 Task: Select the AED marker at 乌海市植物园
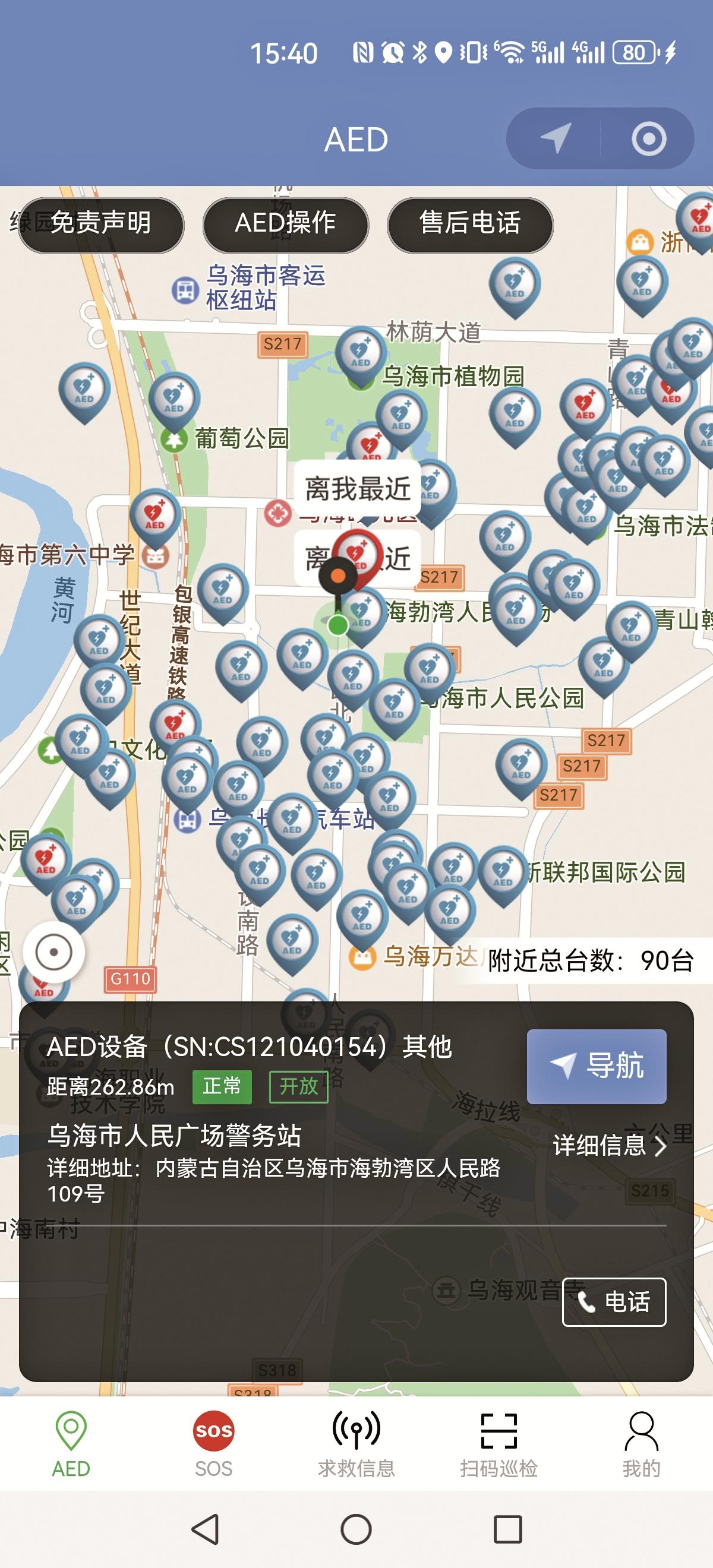[x=361, y=352]
